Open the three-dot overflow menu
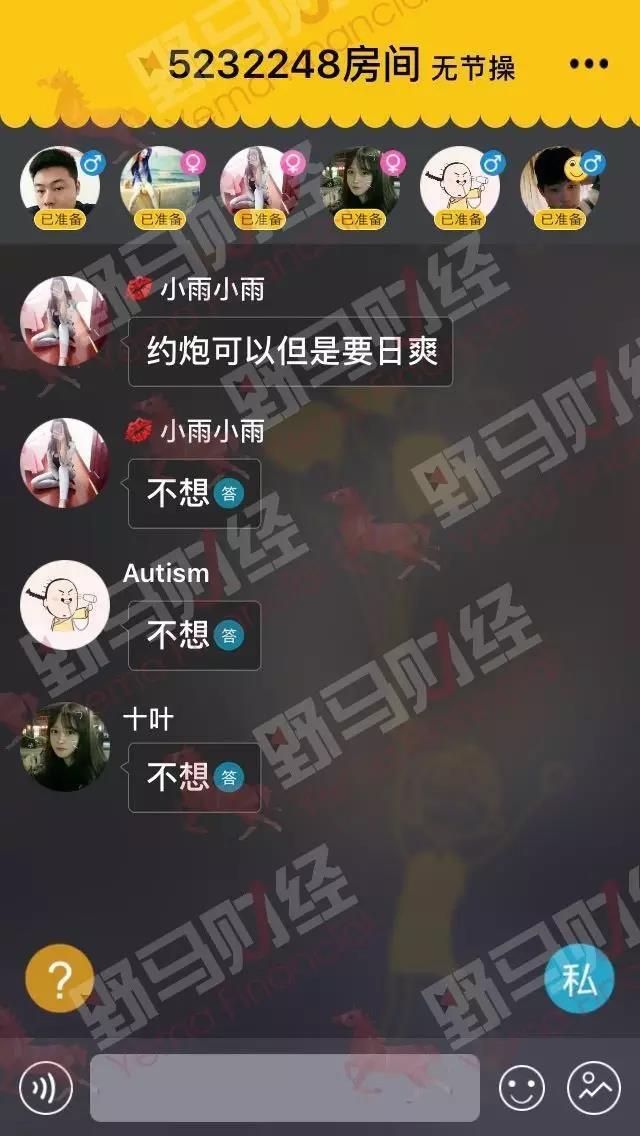Image resolution: width=640 pixels, height=1136 pixels. 588,64
